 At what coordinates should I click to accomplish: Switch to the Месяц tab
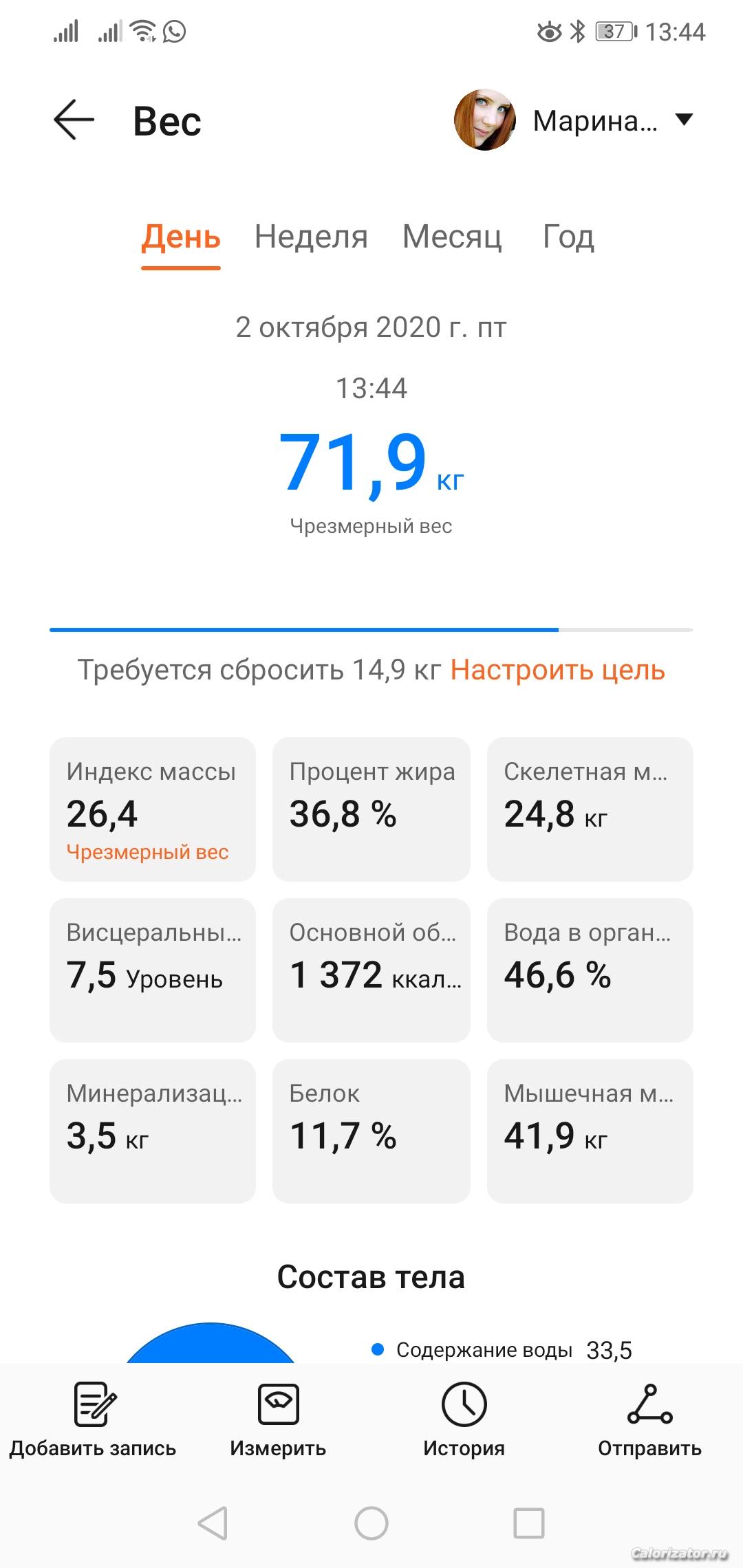pos(452,237)
